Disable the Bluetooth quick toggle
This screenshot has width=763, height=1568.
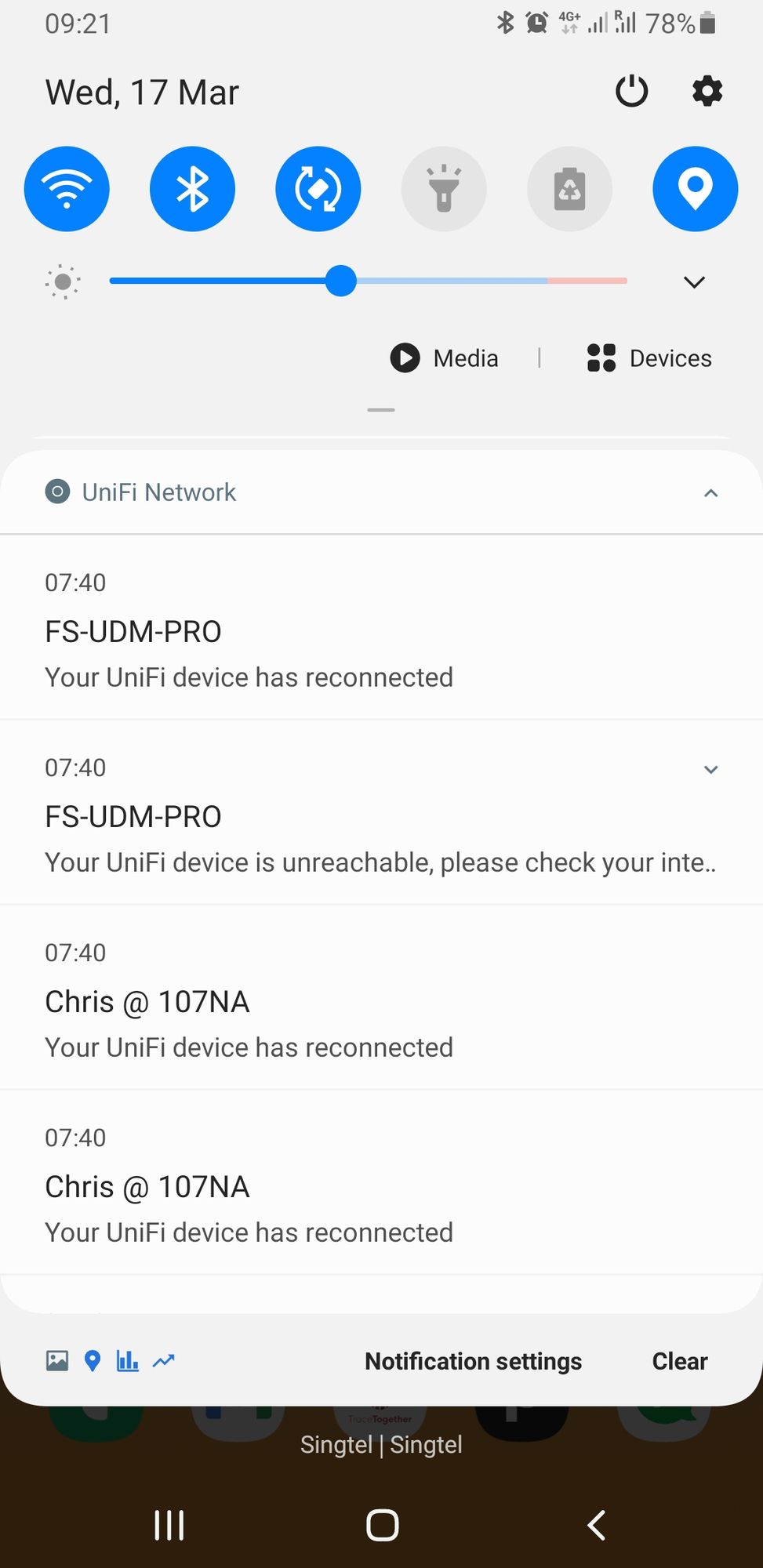(192, 189)
